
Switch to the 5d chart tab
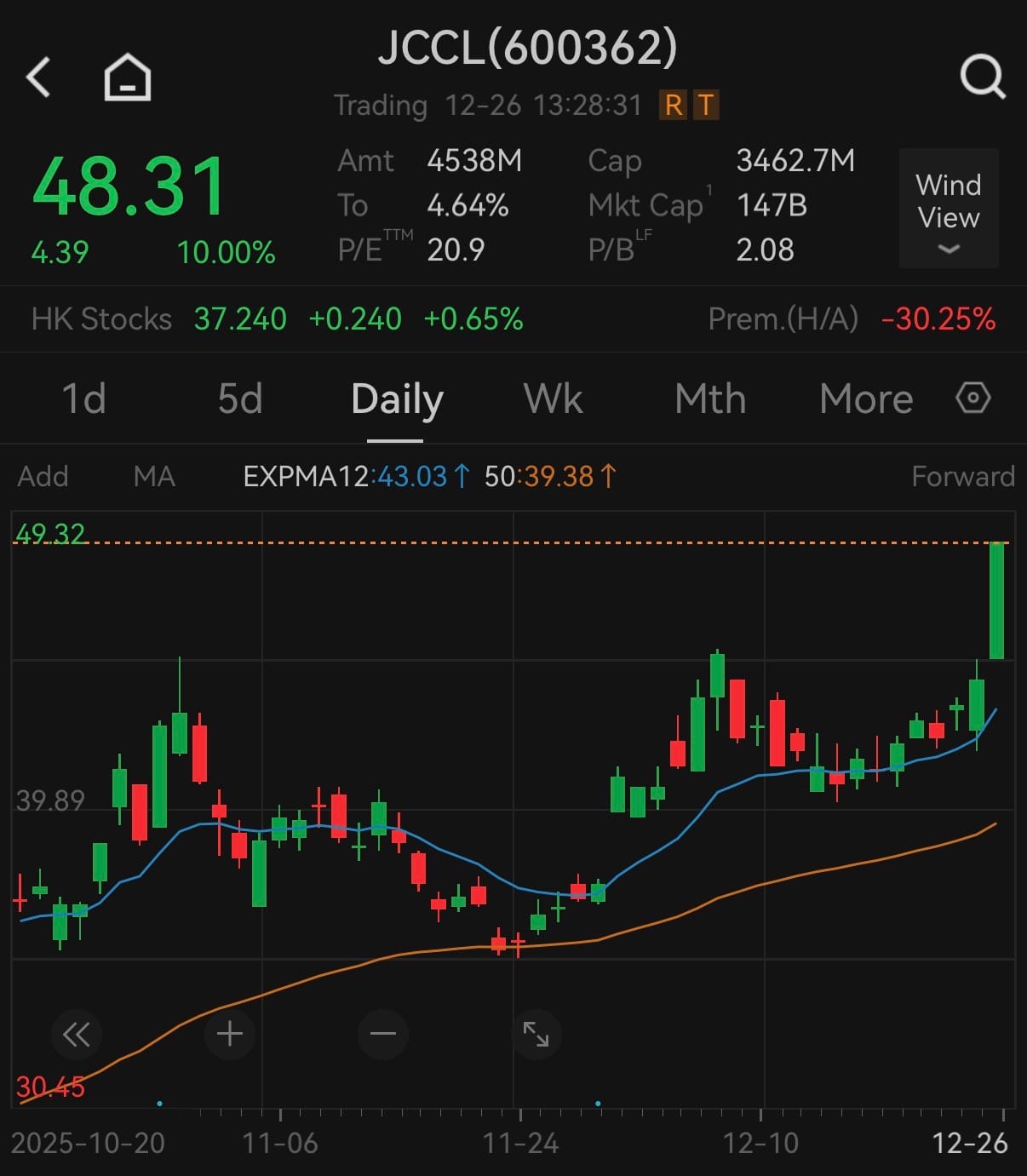240,399
